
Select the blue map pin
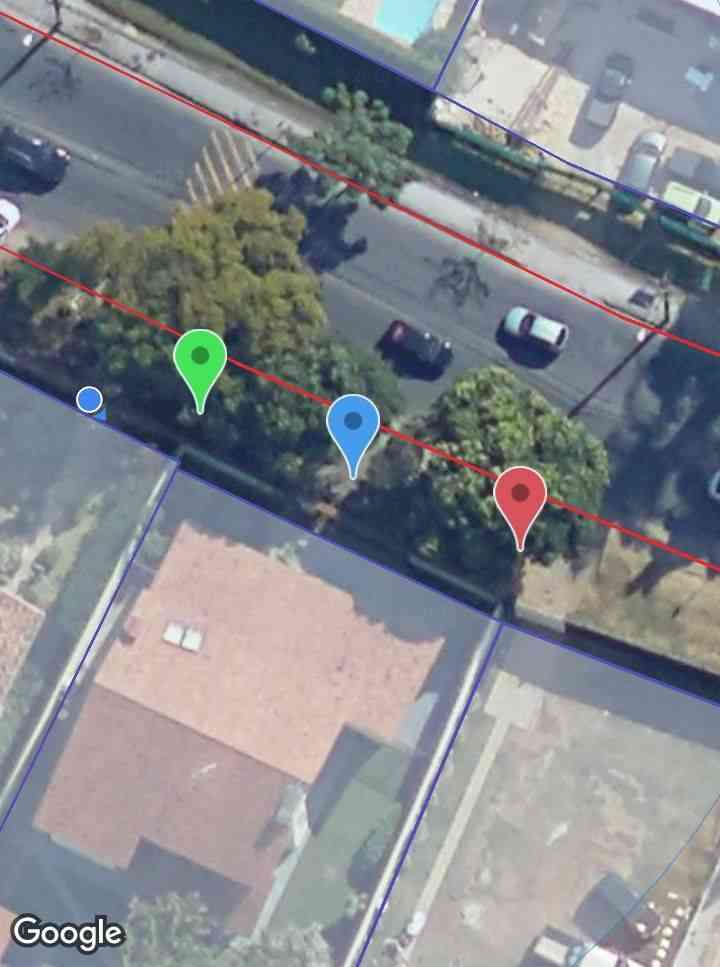353,424
